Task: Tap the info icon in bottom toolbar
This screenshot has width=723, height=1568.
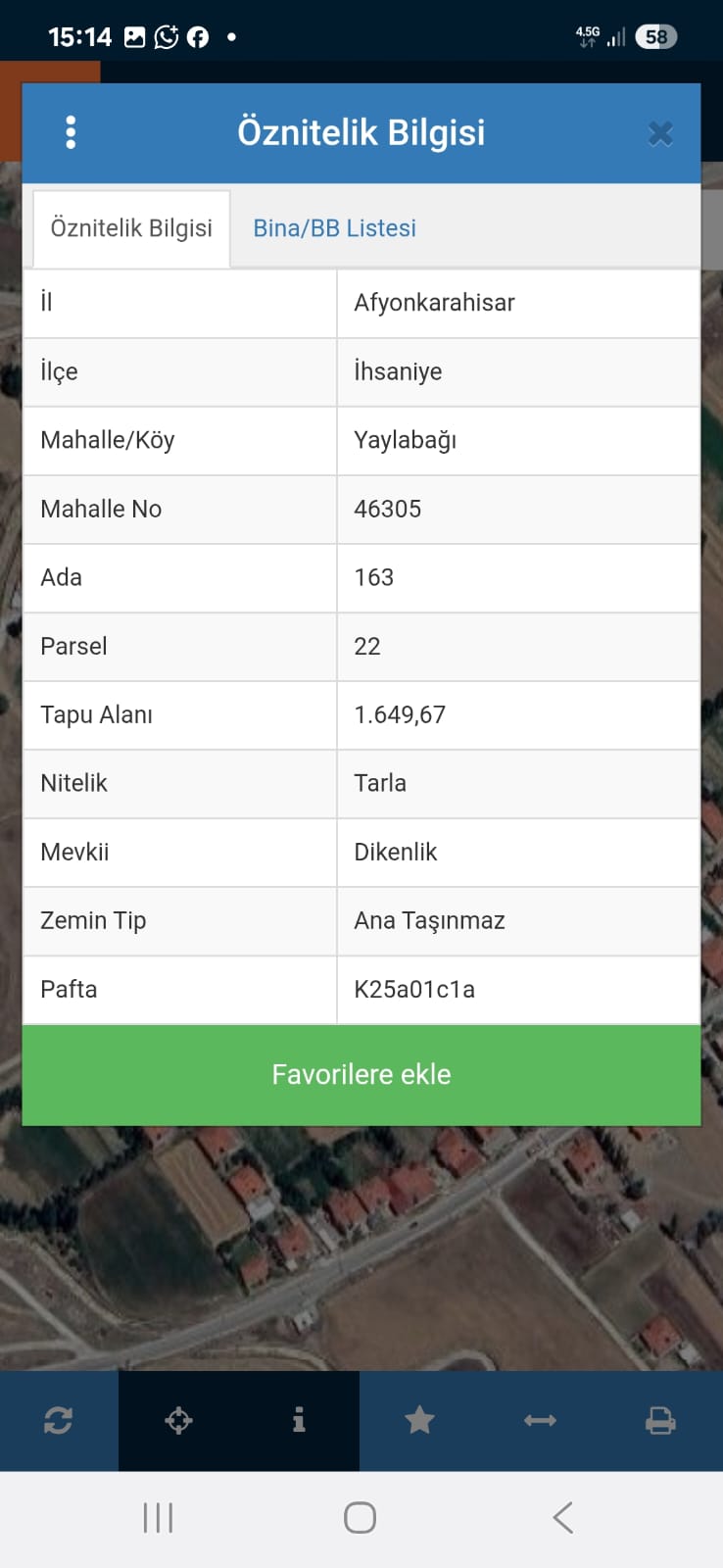Action: click(x=299, y=1420)
